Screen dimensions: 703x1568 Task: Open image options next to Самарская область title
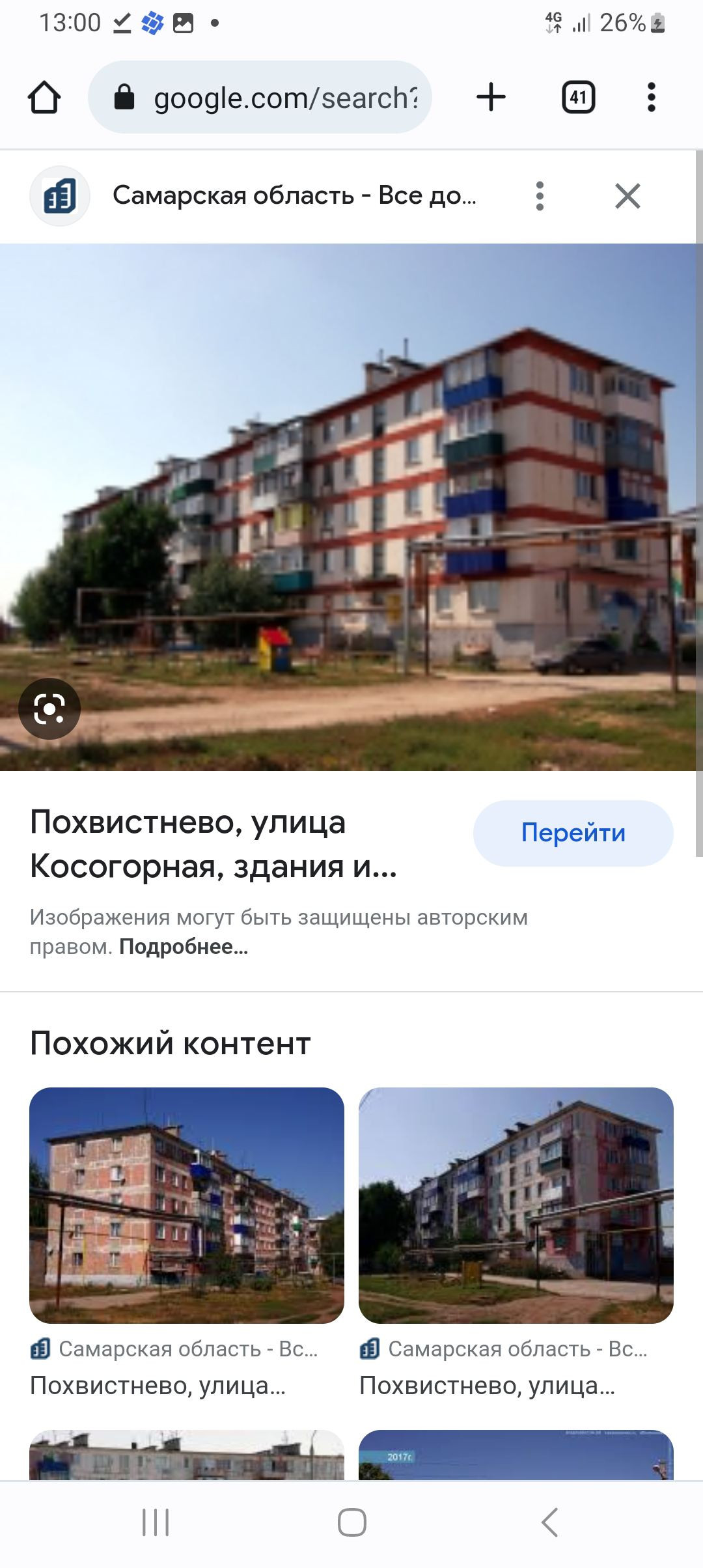pos(540,196)
